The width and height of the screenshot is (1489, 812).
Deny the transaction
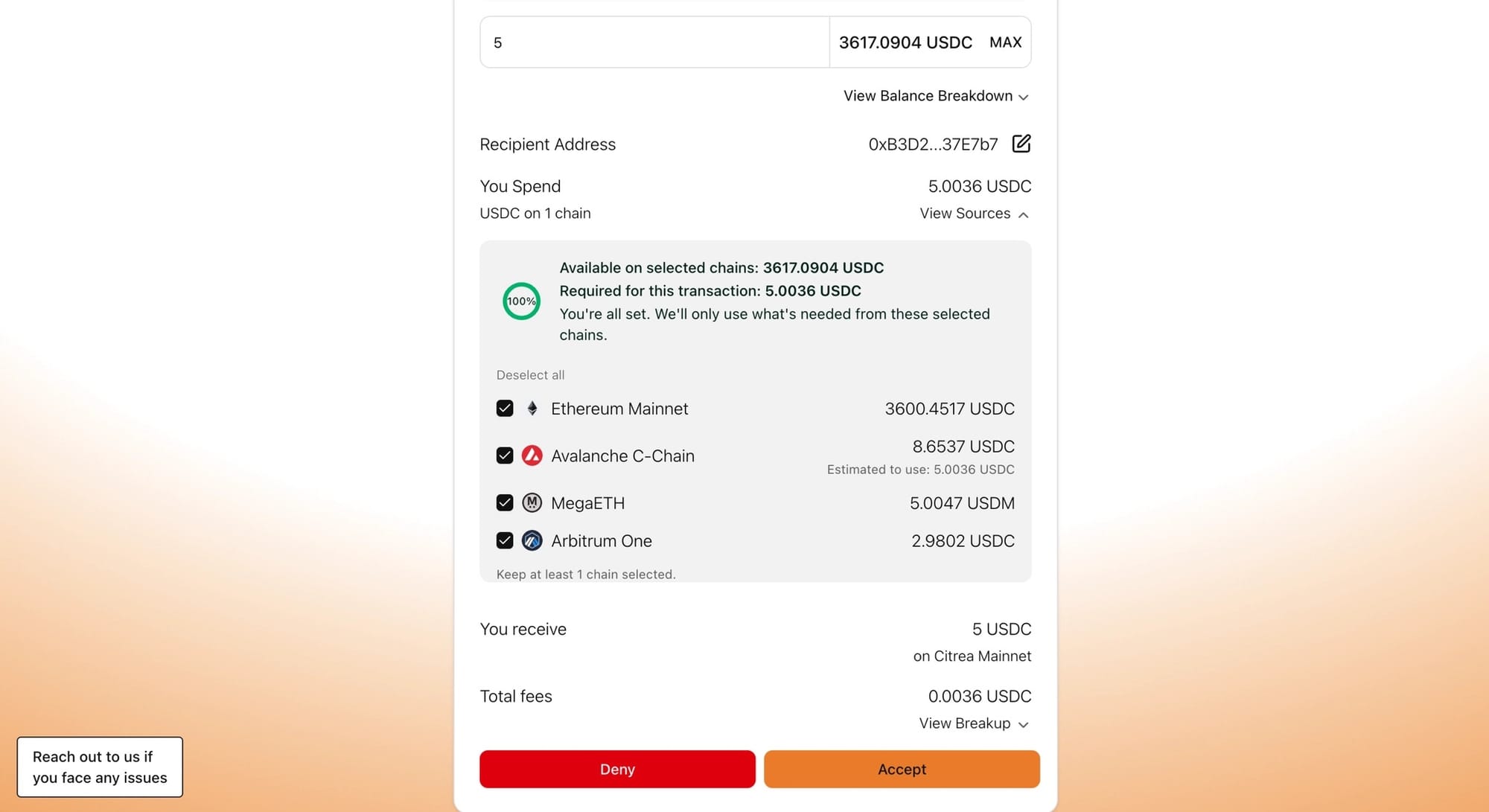click(617, 769)
